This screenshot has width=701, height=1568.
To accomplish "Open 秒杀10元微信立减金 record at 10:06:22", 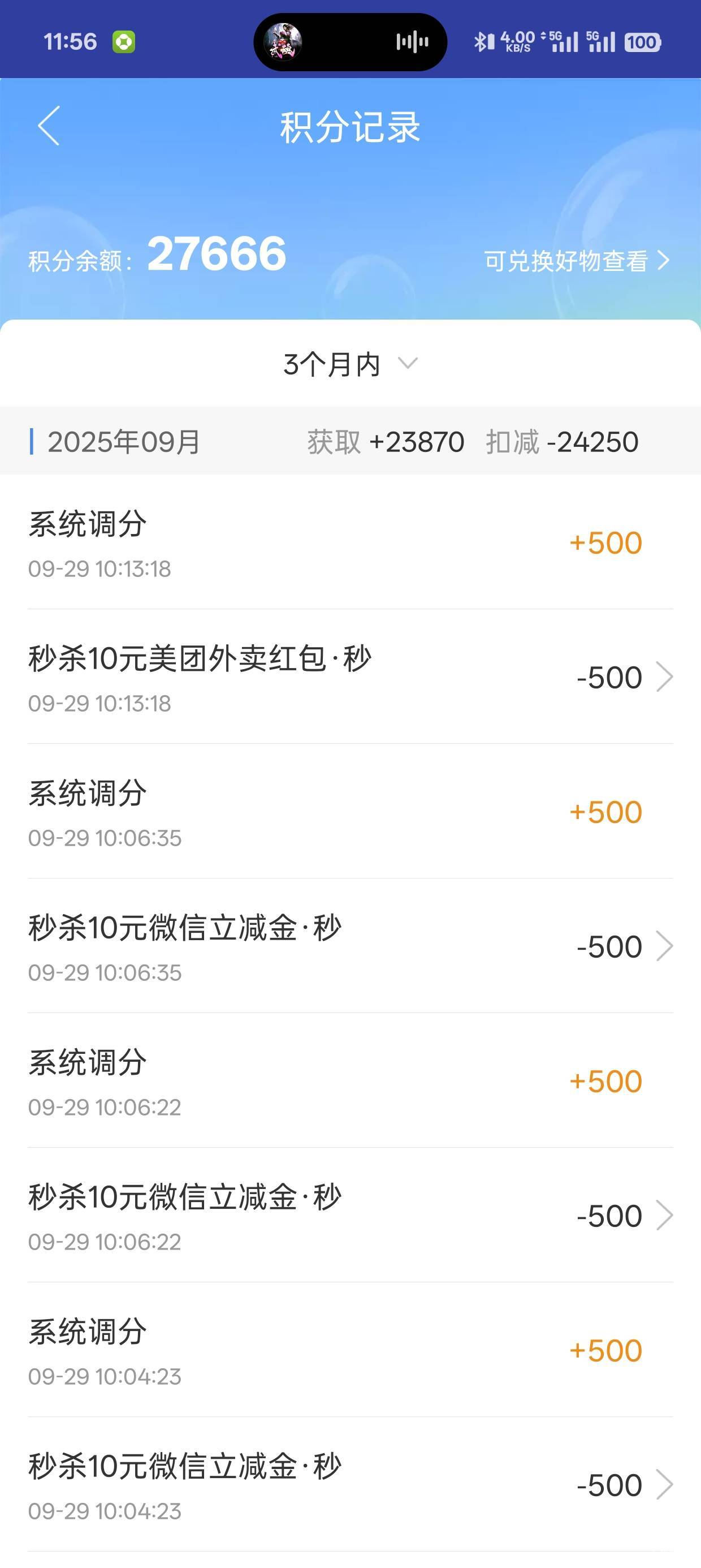I will pos(350,1216).
